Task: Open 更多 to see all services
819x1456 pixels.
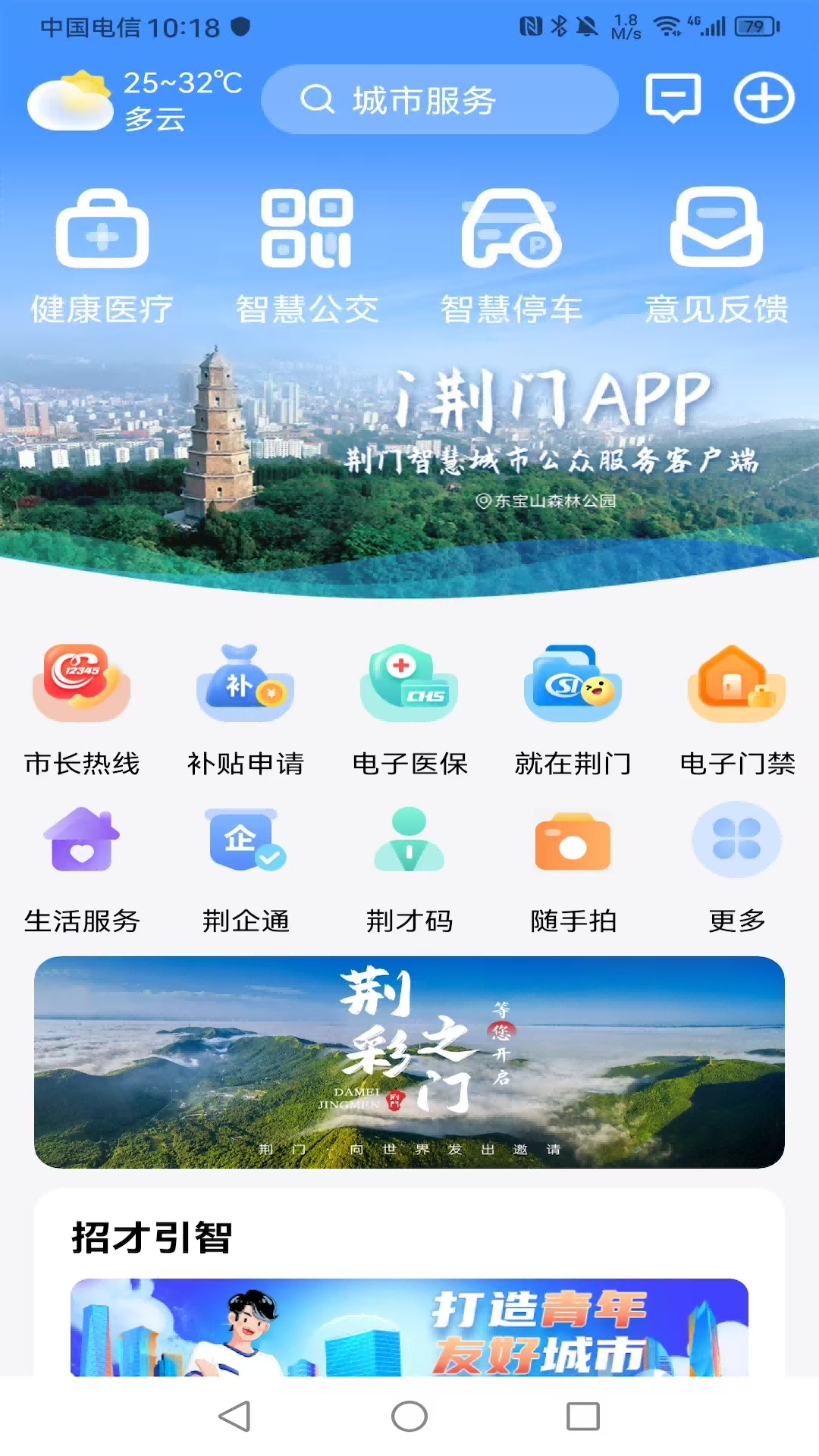Action: pos(736,842)
